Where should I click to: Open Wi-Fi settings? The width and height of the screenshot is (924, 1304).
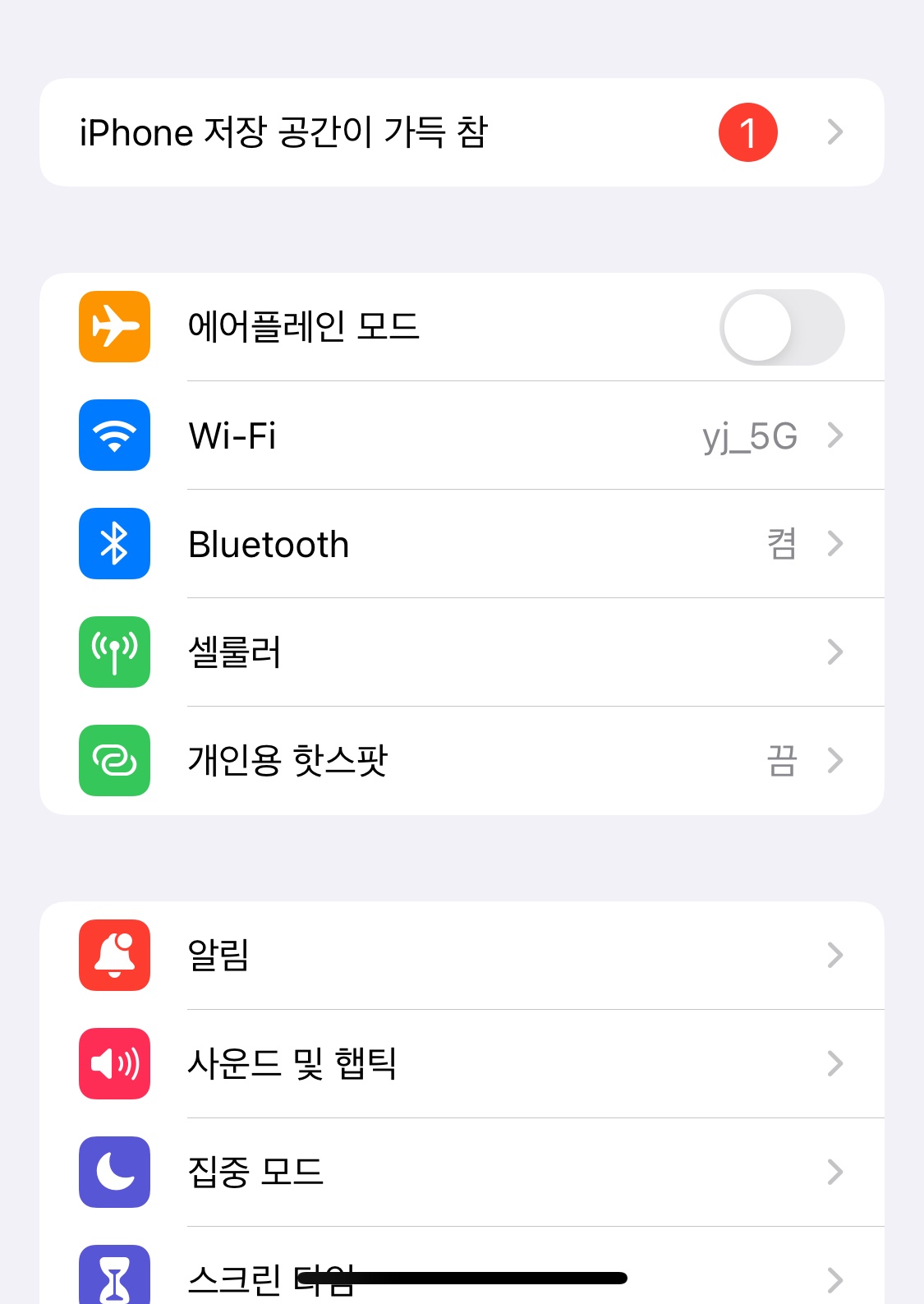(460, 435)
